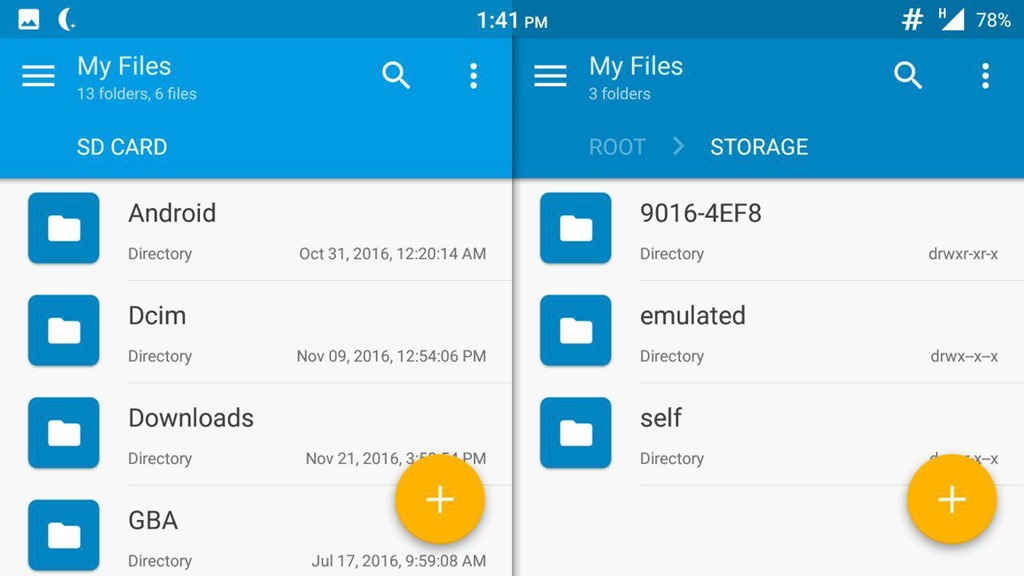Open the Android folder
The width and height of the screenshot is (1024, 576).
click(x=172, y=213)
